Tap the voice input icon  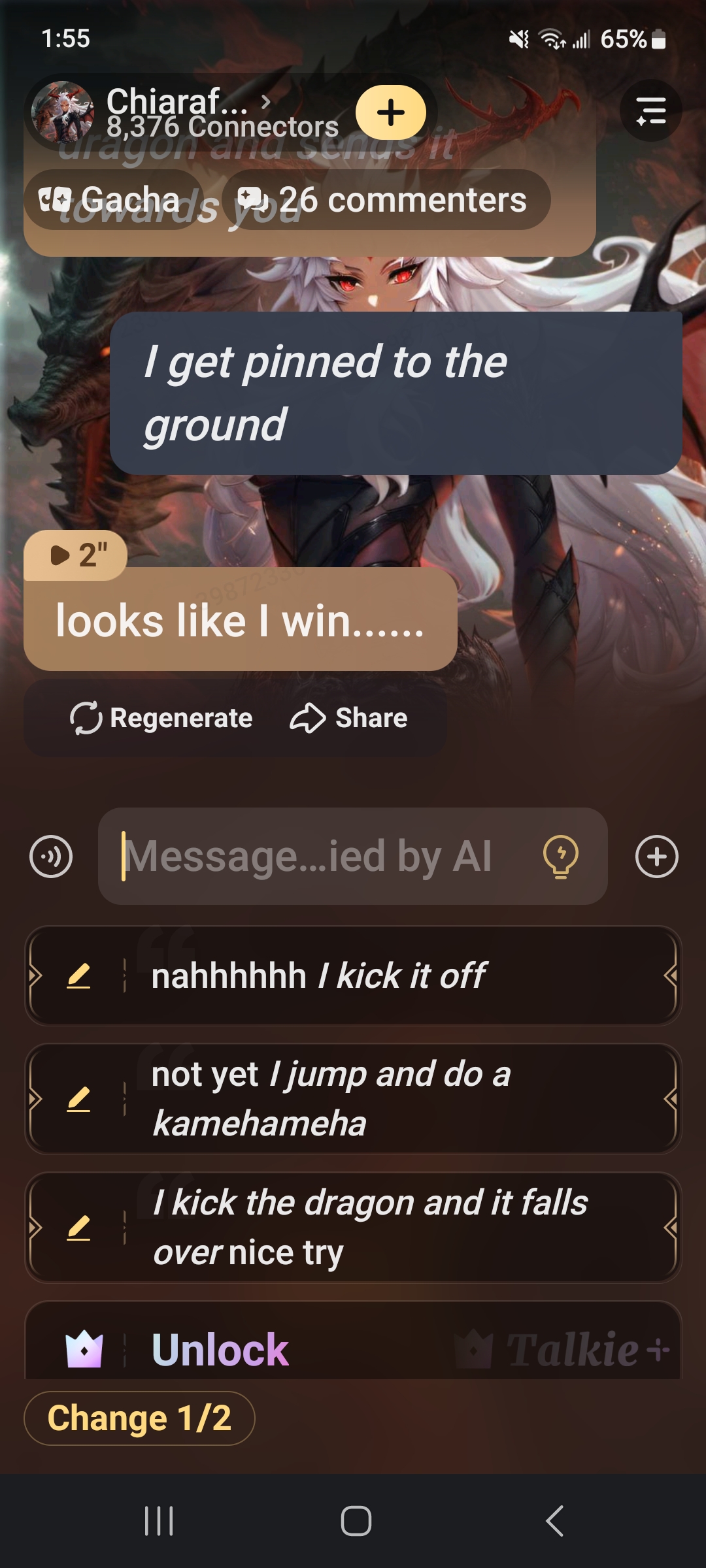[51, 857]
